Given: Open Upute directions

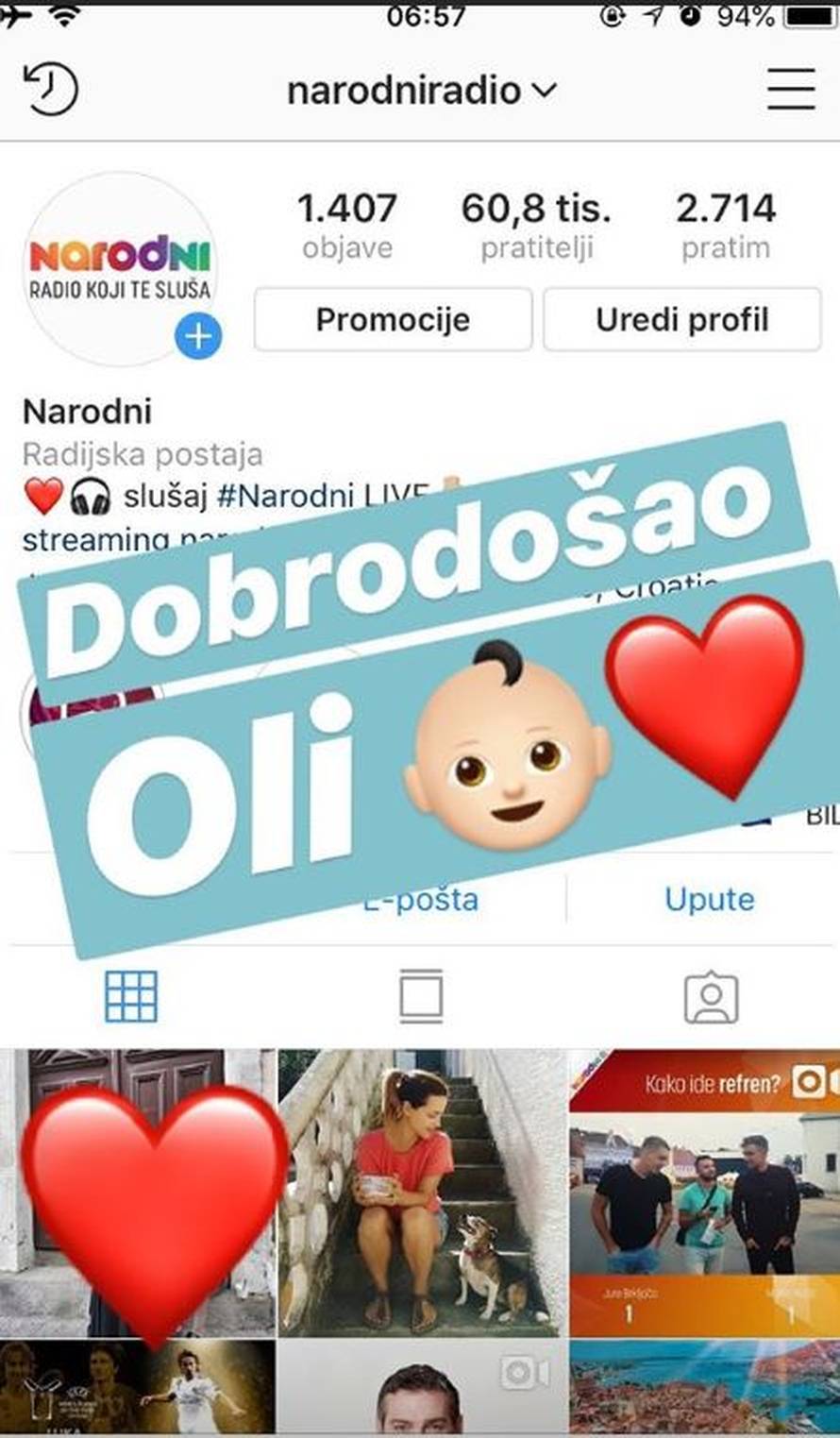Looking at the screenshot, I should pos(710,900).
